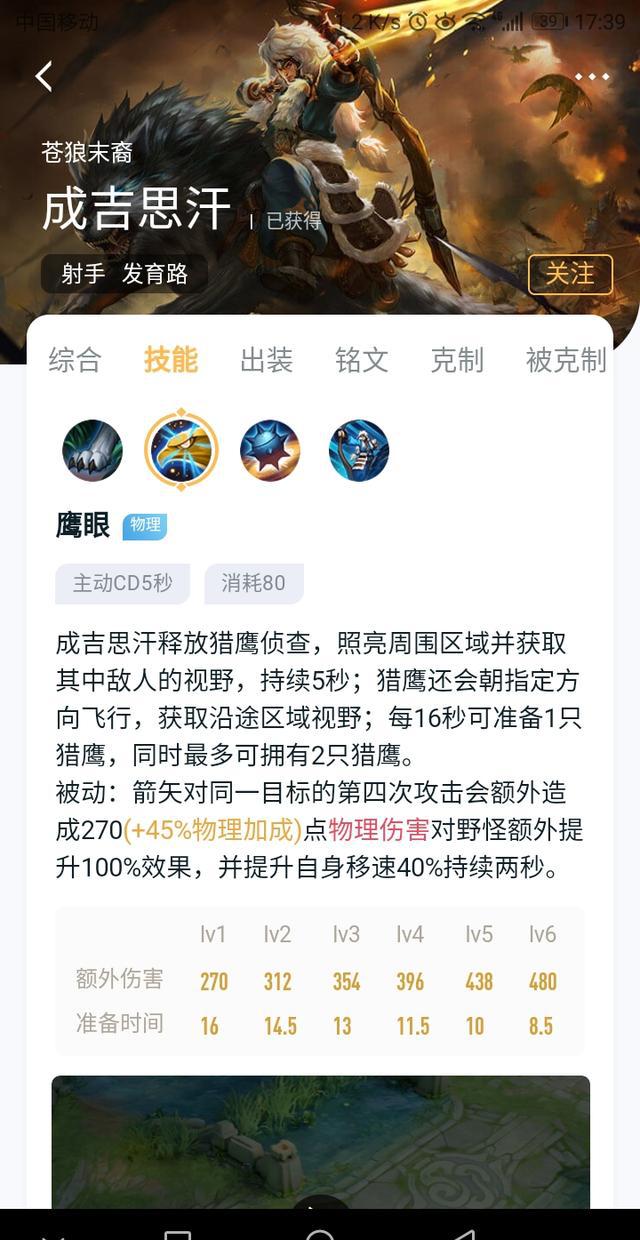Select the eagle eye skill icon
The image size is (640, 1240).
[181, 451]
